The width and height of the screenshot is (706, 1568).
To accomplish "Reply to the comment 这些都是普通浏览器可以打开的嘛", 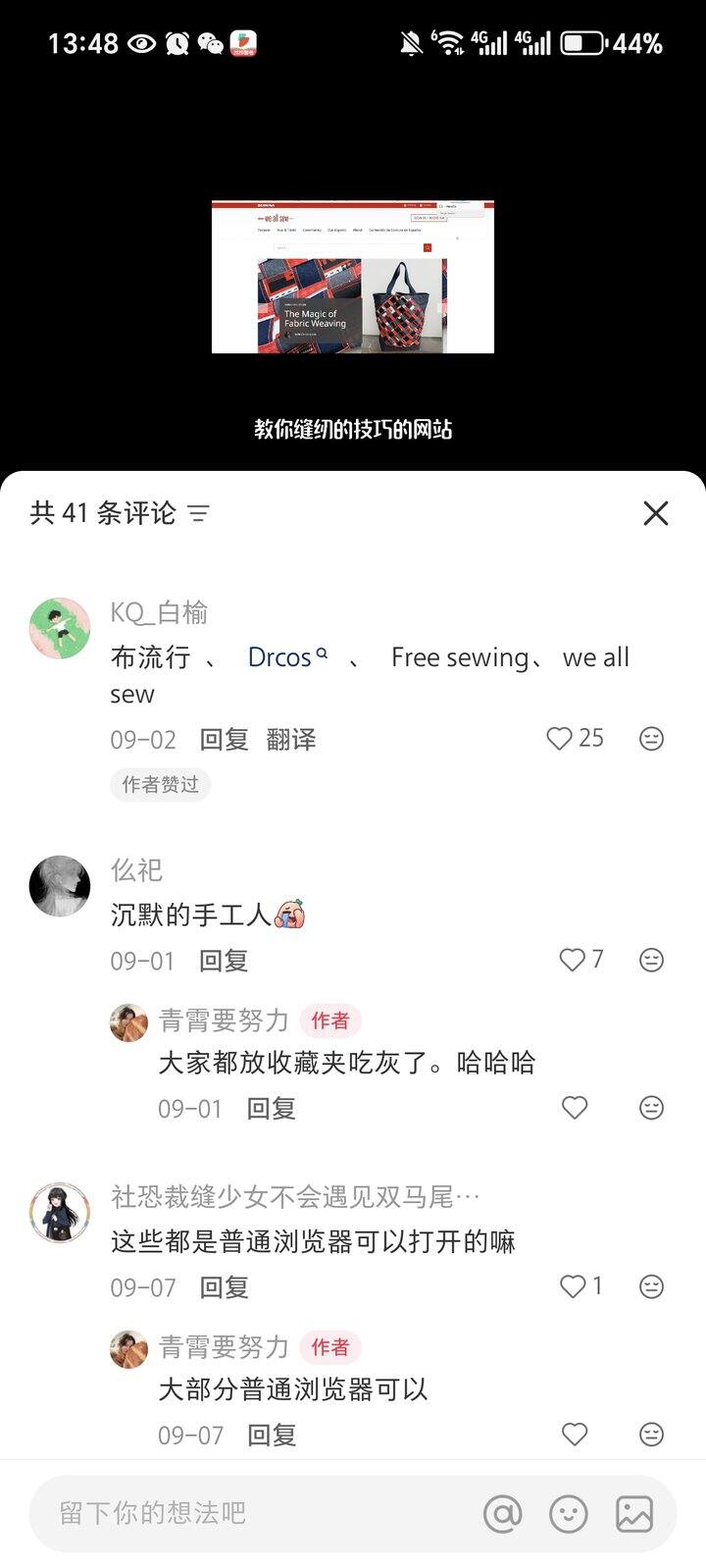I will [224, 1287].
